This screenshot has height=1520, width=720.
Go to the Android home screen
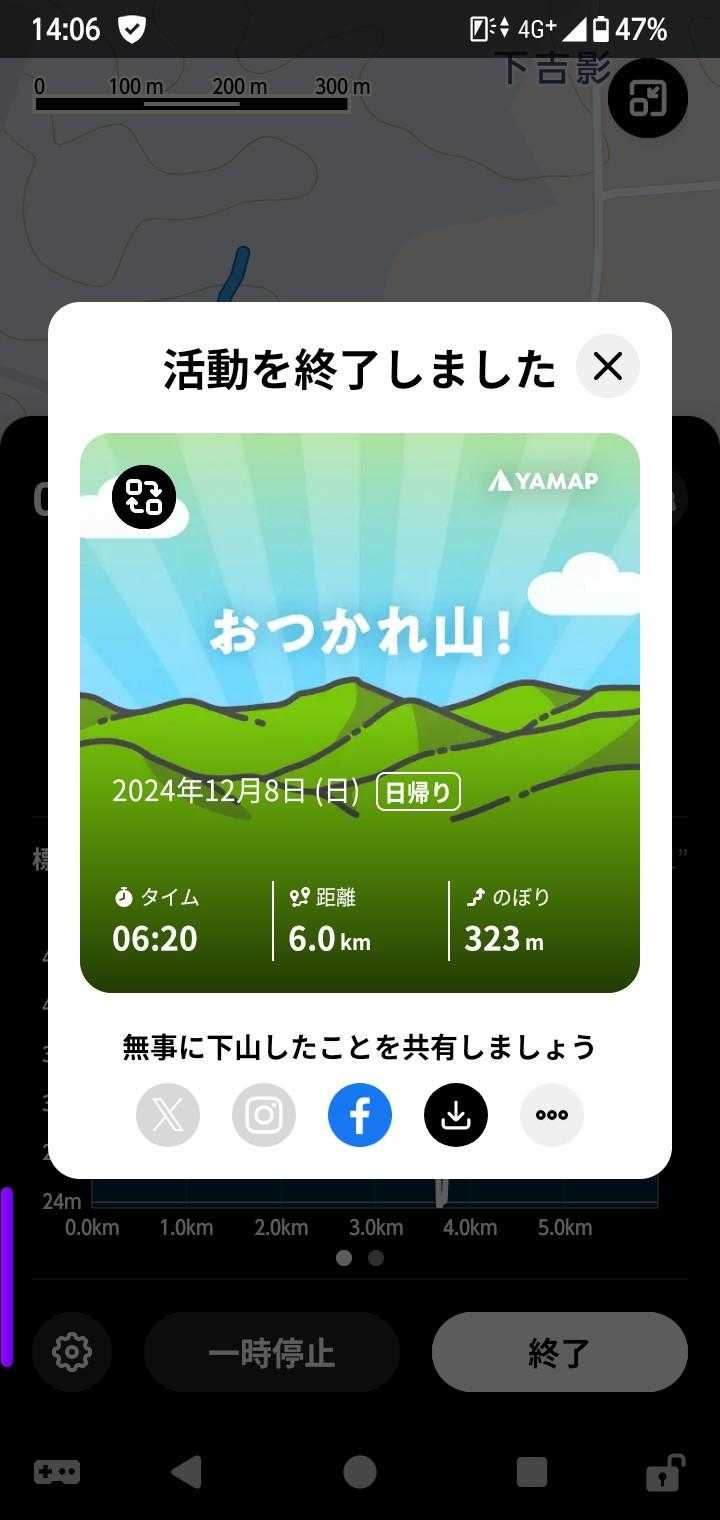click(360, 1472)
